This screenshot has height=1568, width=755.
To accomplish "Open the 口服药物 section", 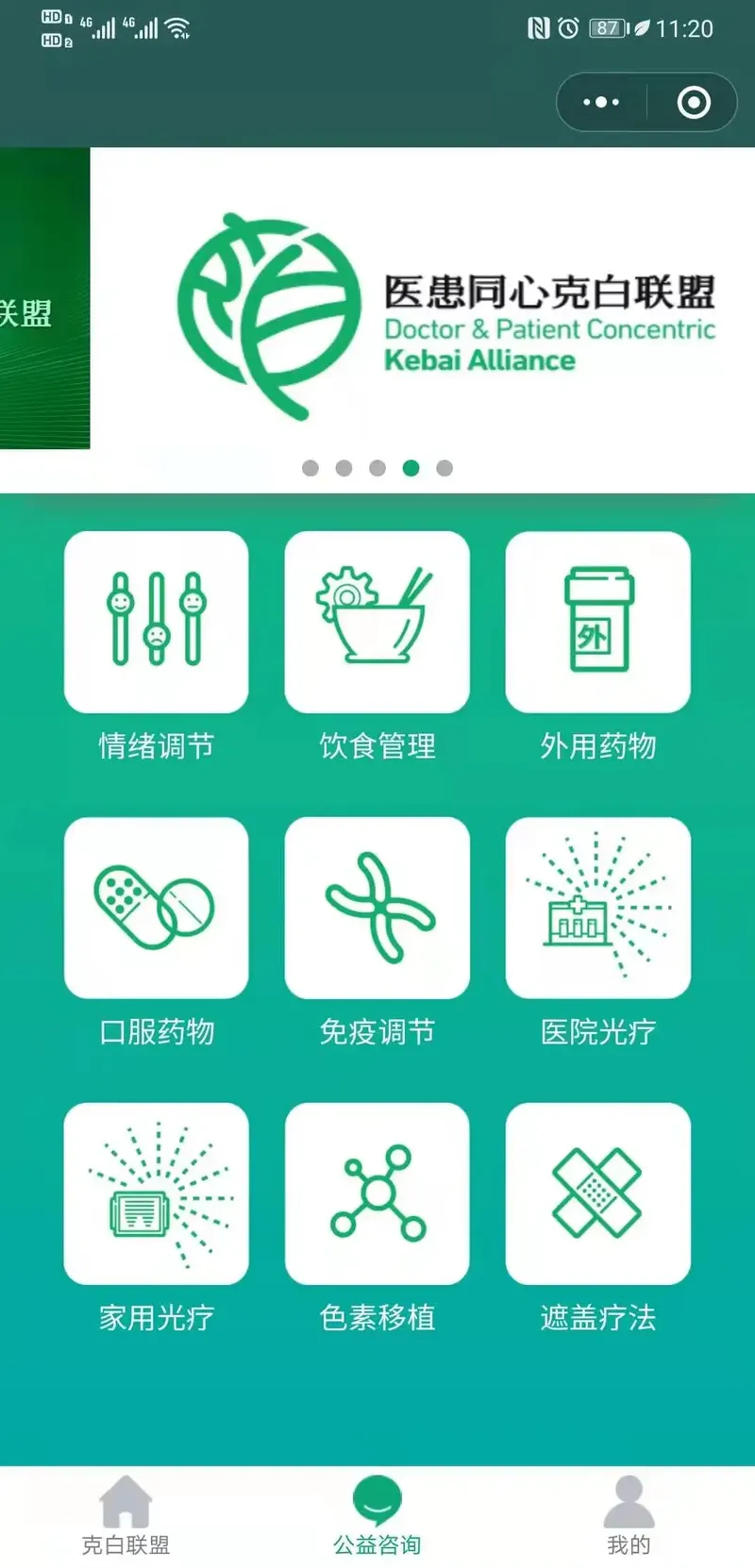I will [x=157, y=908].
